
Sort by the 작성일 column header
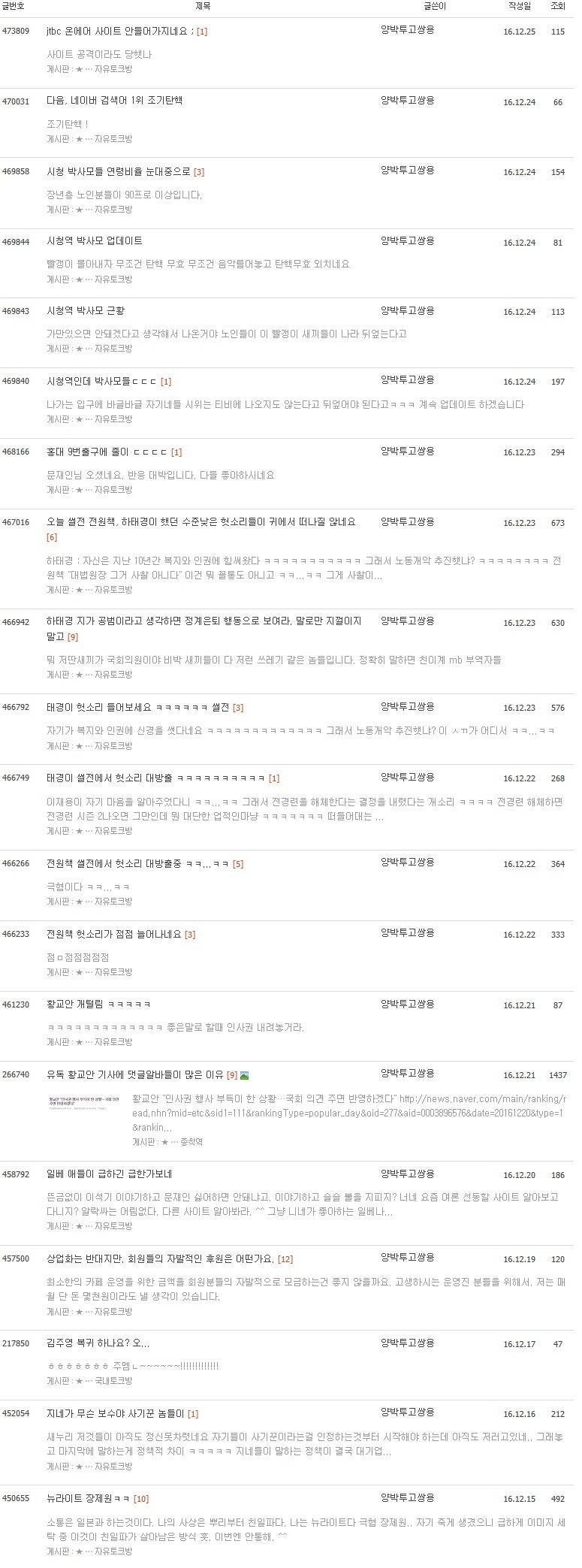point(517,6)
